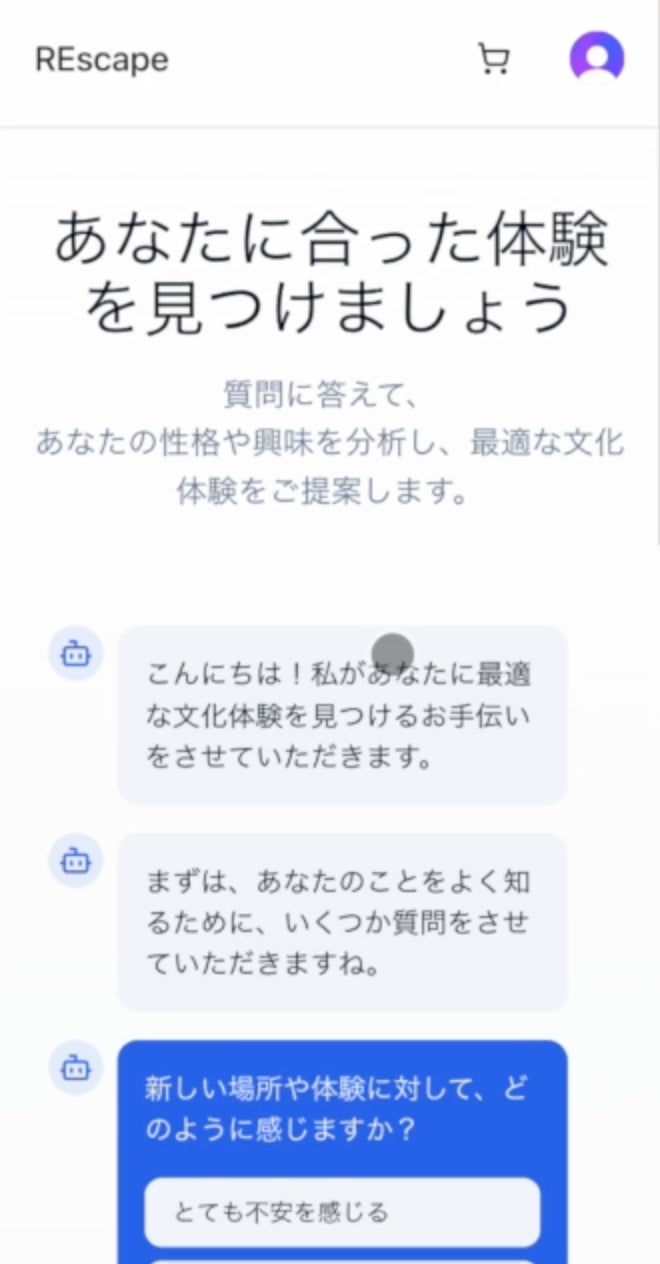Select the answer とても不安を感じる
Viewport: 660px width, 1264px height.
342,1212
